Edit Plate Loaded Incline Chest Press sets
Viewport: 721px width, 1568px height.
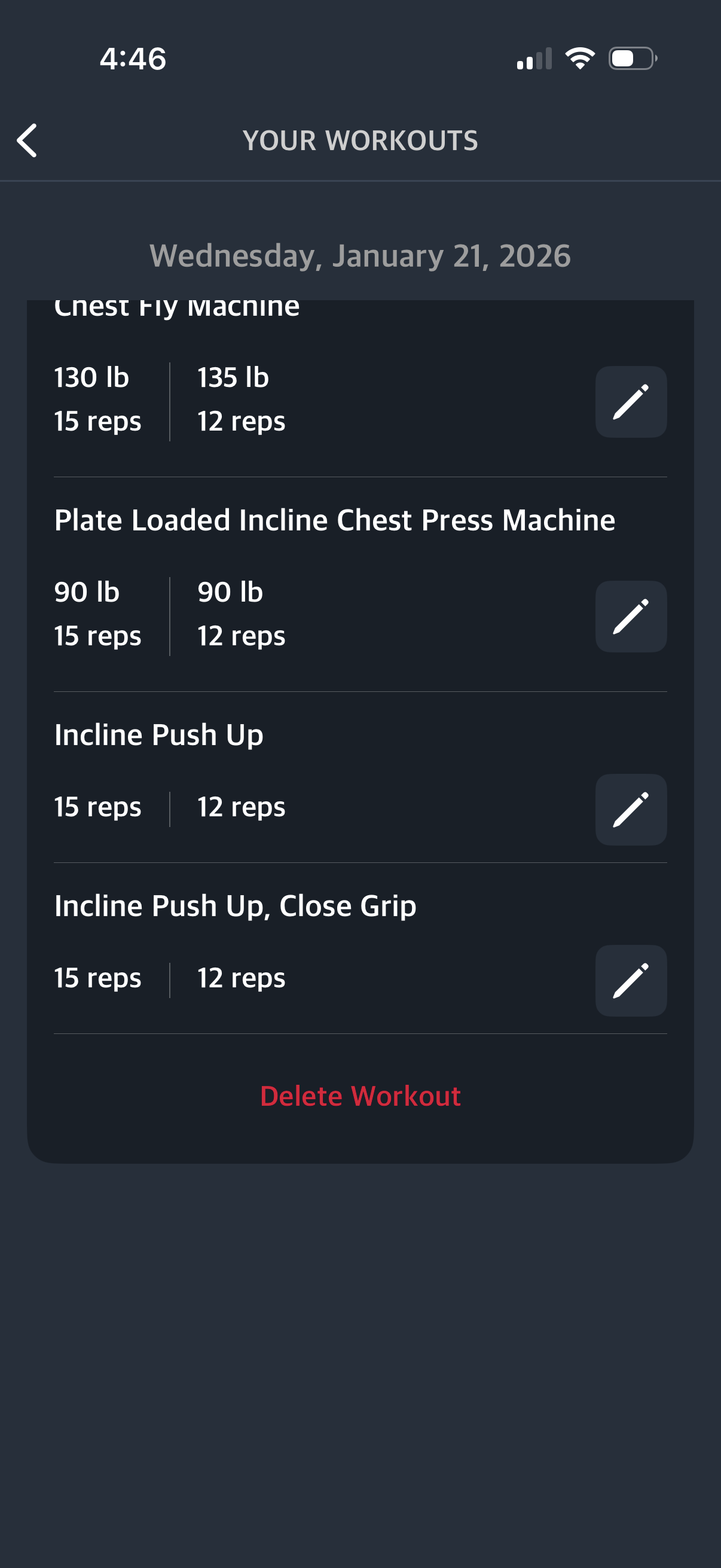point(630,617)
